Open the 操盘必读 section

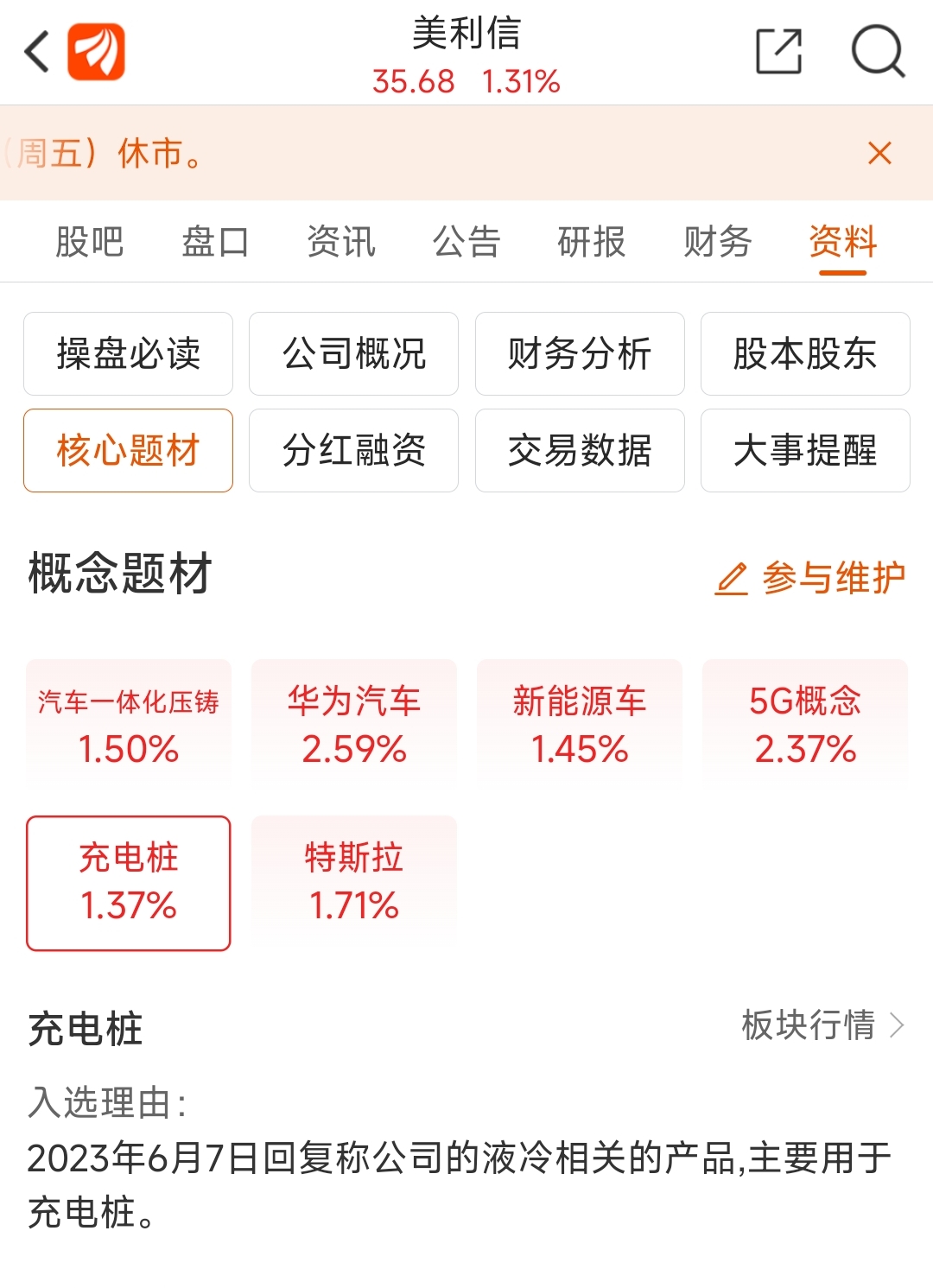click(x=128, y=353)
